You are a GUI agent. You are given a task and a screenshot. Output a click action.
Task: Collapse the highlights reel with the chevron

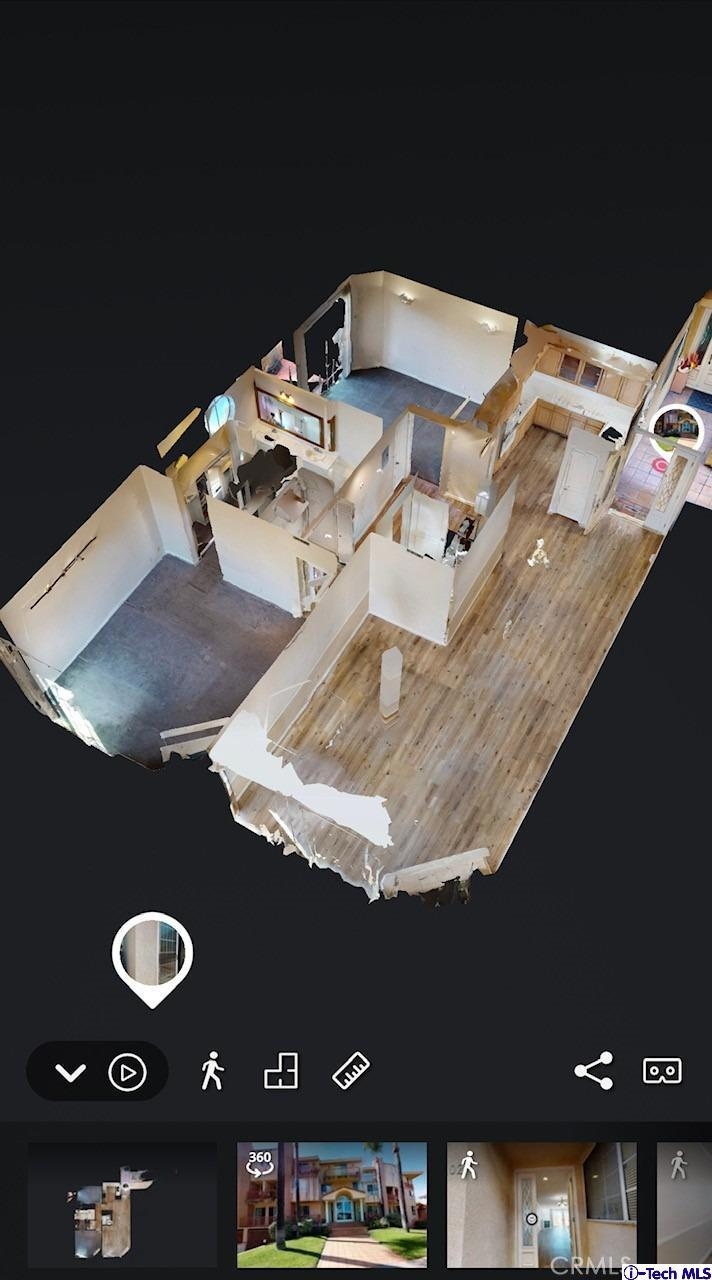tap(70, 1073)
